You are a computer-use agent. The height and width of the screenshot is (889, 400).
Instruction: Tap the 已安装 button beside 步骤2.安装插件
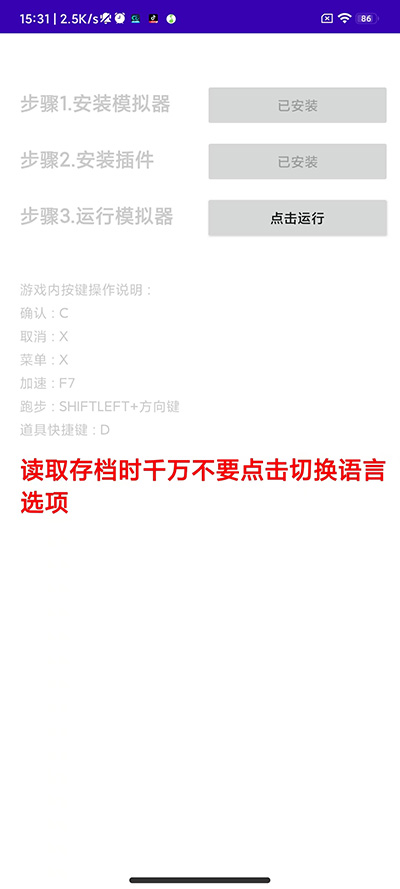(x=297, y=162)
